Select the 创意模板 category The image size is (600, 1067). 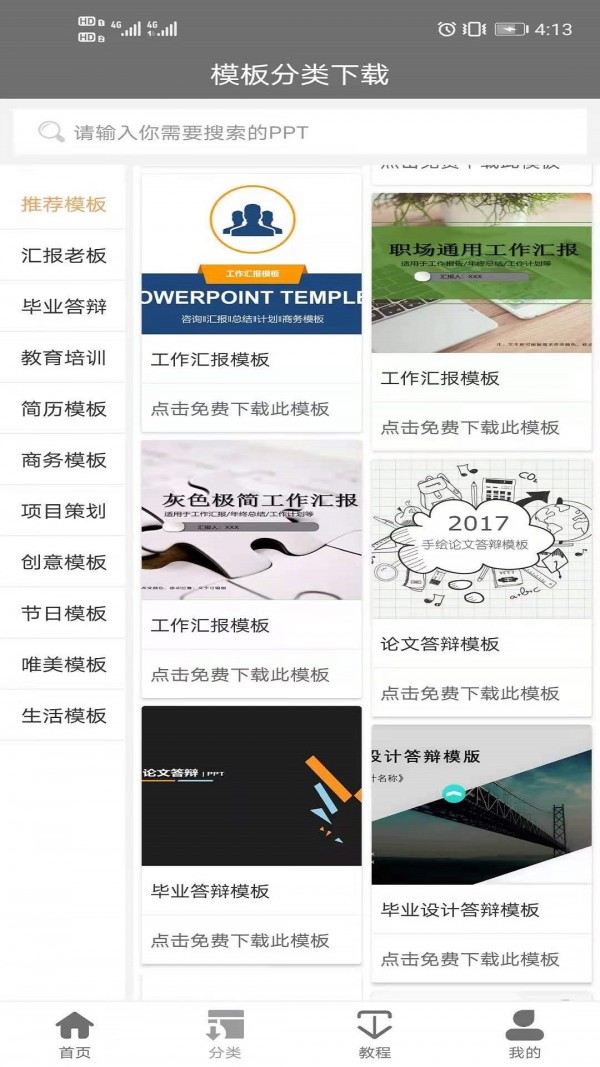[x=64, y=562]
